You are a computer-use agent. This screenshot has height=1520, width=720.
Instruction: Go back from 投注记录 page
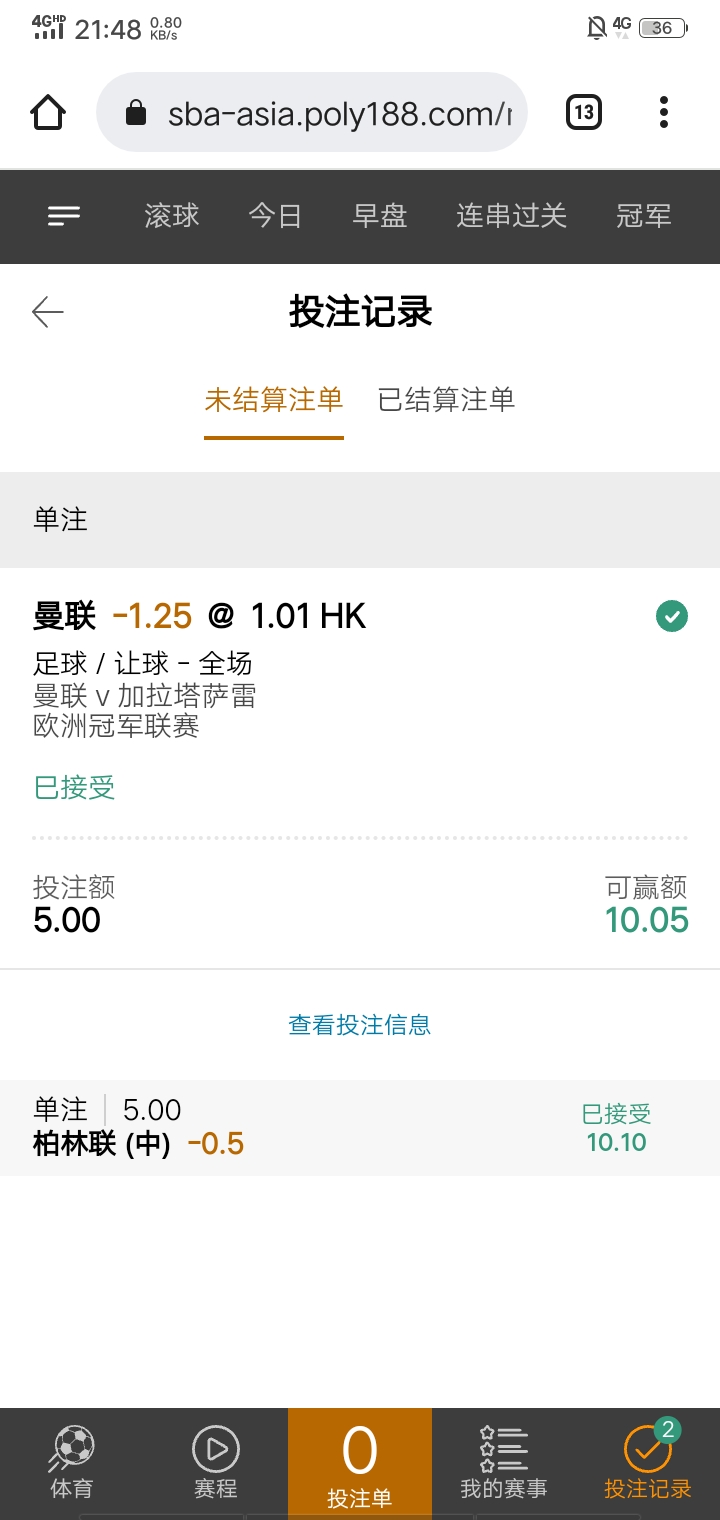(x=48, y=312)
